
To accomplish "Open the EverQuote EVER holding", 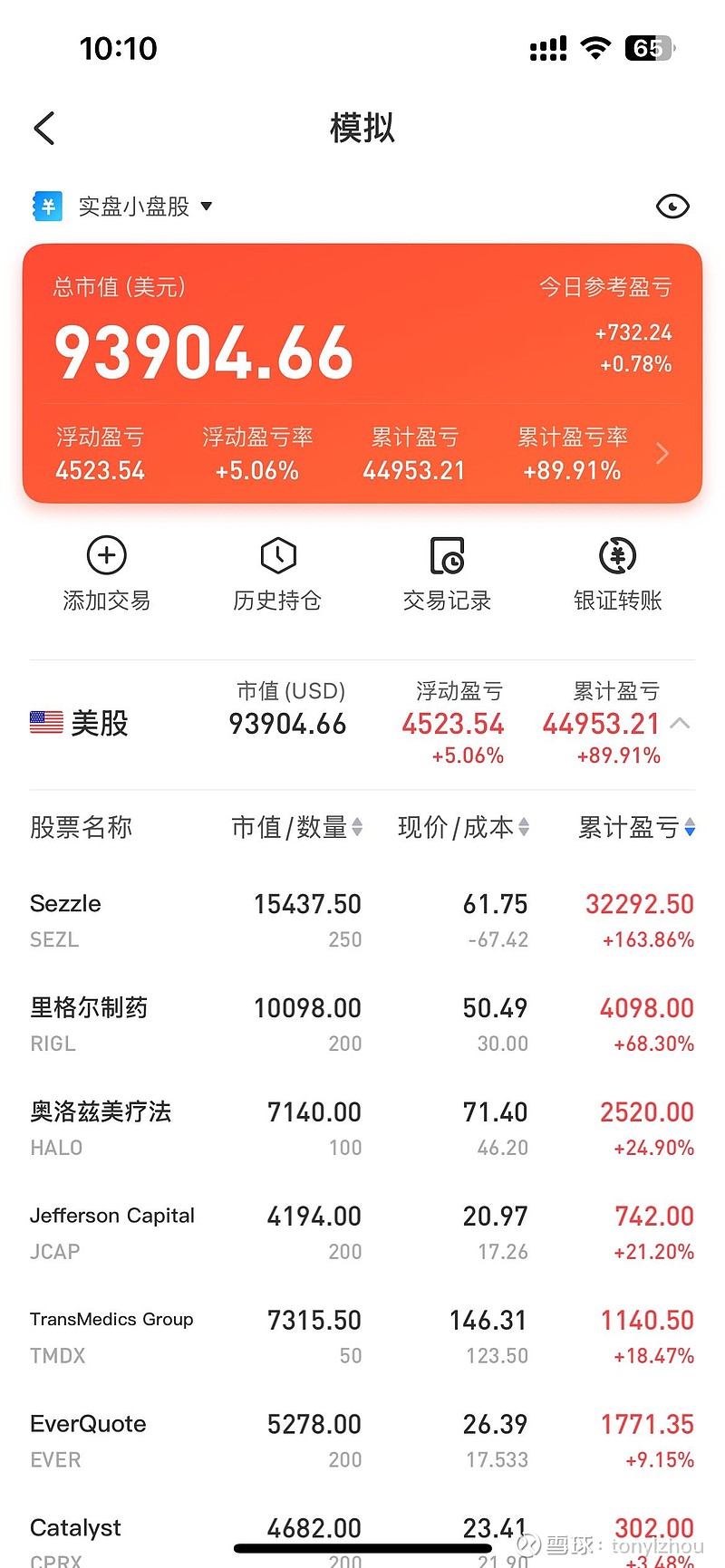I will [x=362, y=1441].
